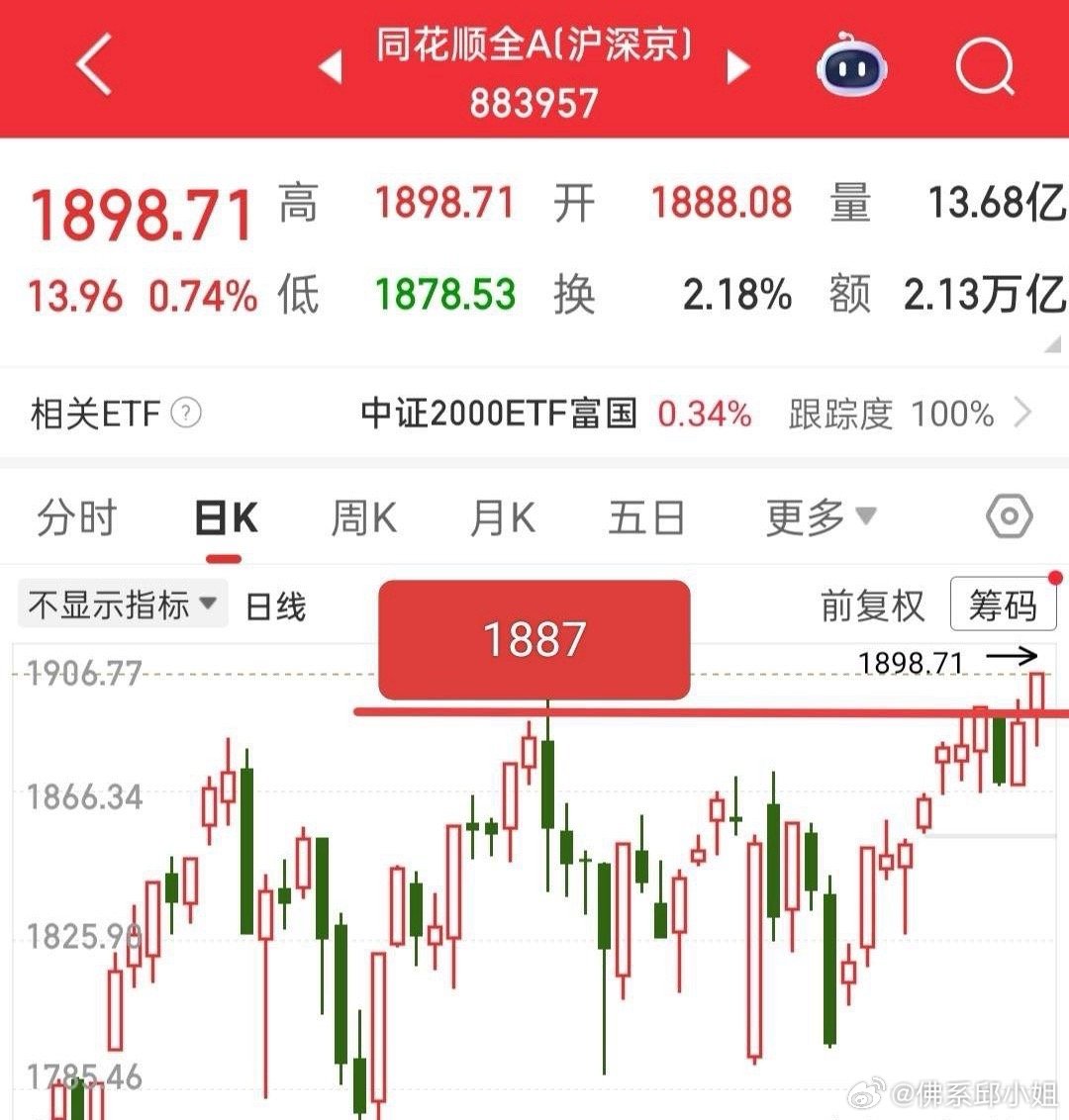Switch to the 周K weekly chart tab
The image size is (1069, 1120).
coord(361,515)
